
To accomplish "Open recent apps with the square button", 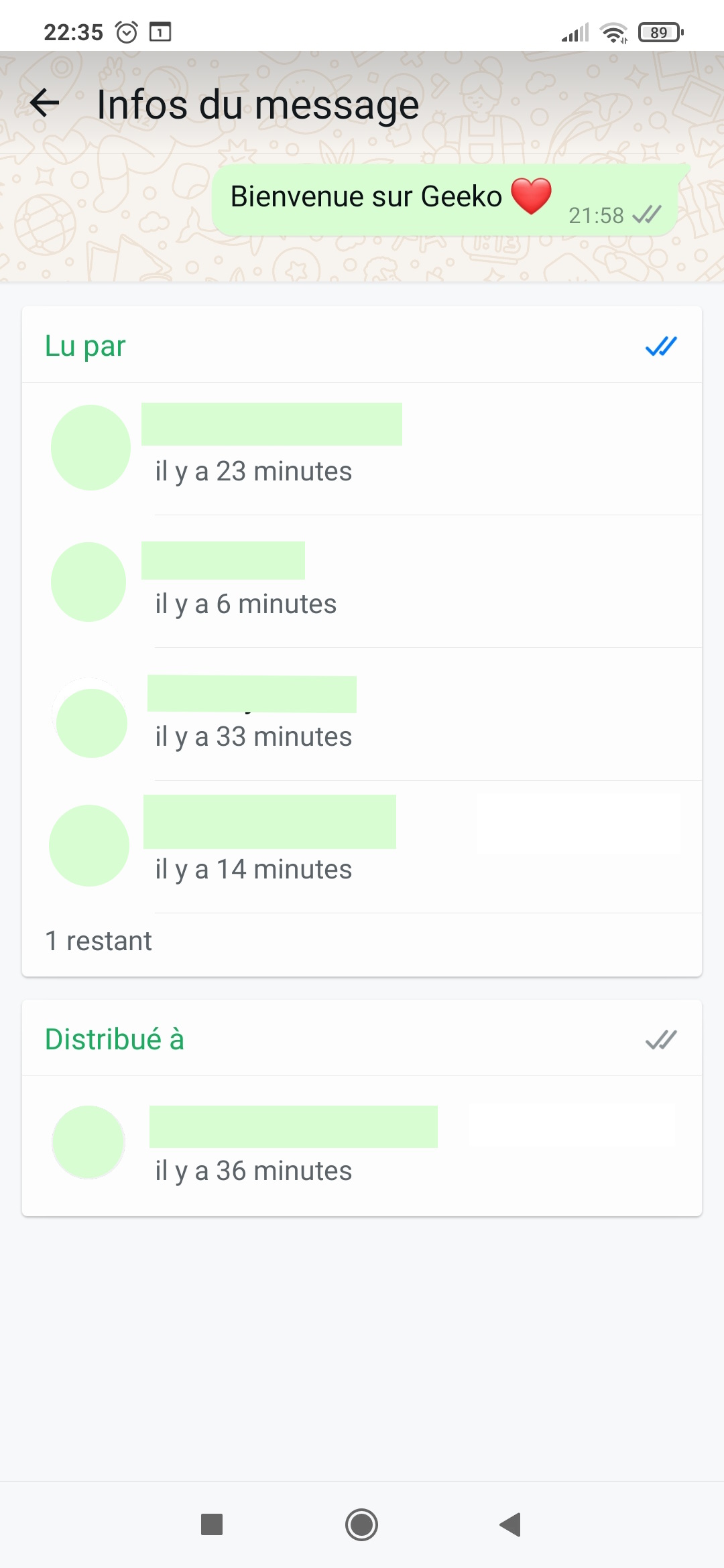I will 212,1524.
